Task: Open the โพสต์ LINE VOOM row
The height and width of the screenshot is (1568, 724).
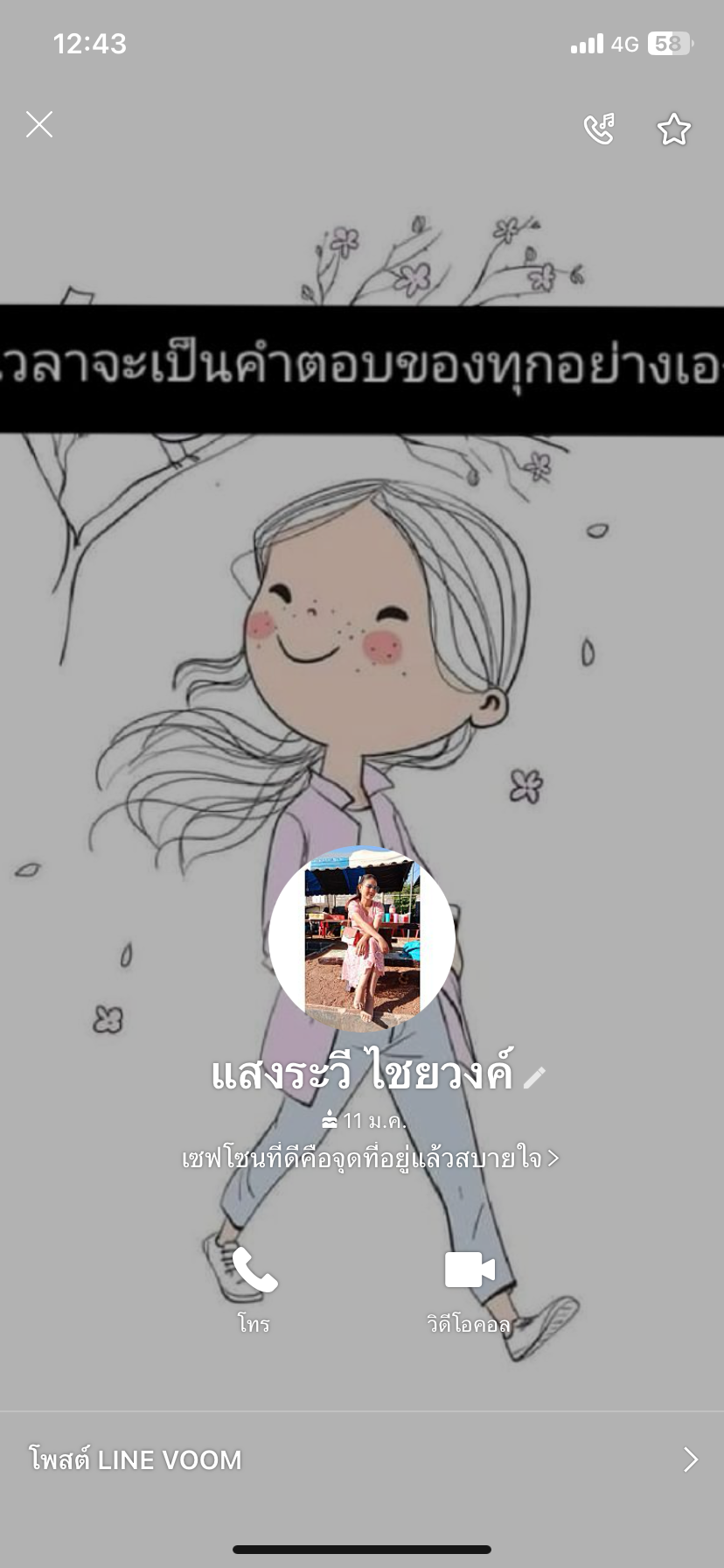Action: pos(362,1459)
